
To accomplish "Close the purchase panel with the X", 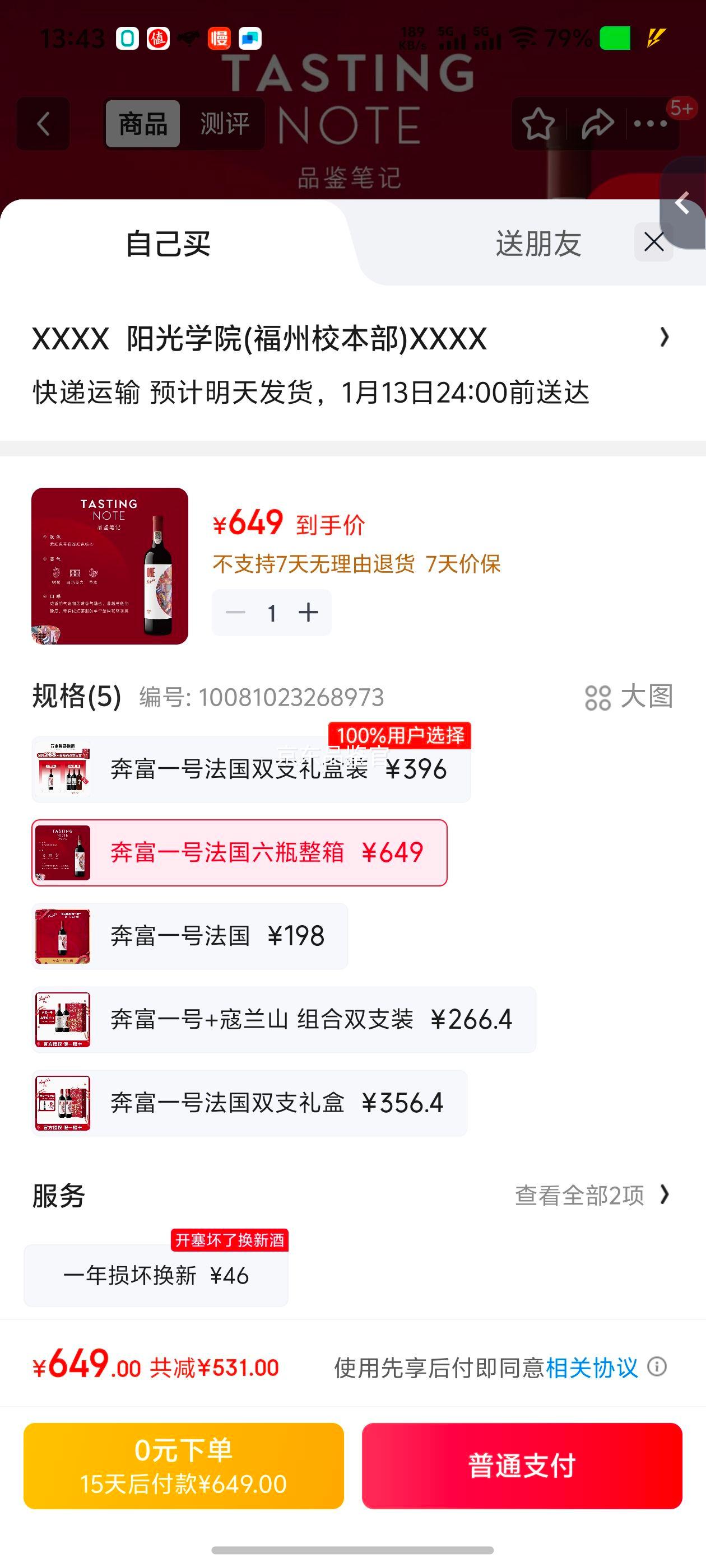I will [x=654, y=242].
